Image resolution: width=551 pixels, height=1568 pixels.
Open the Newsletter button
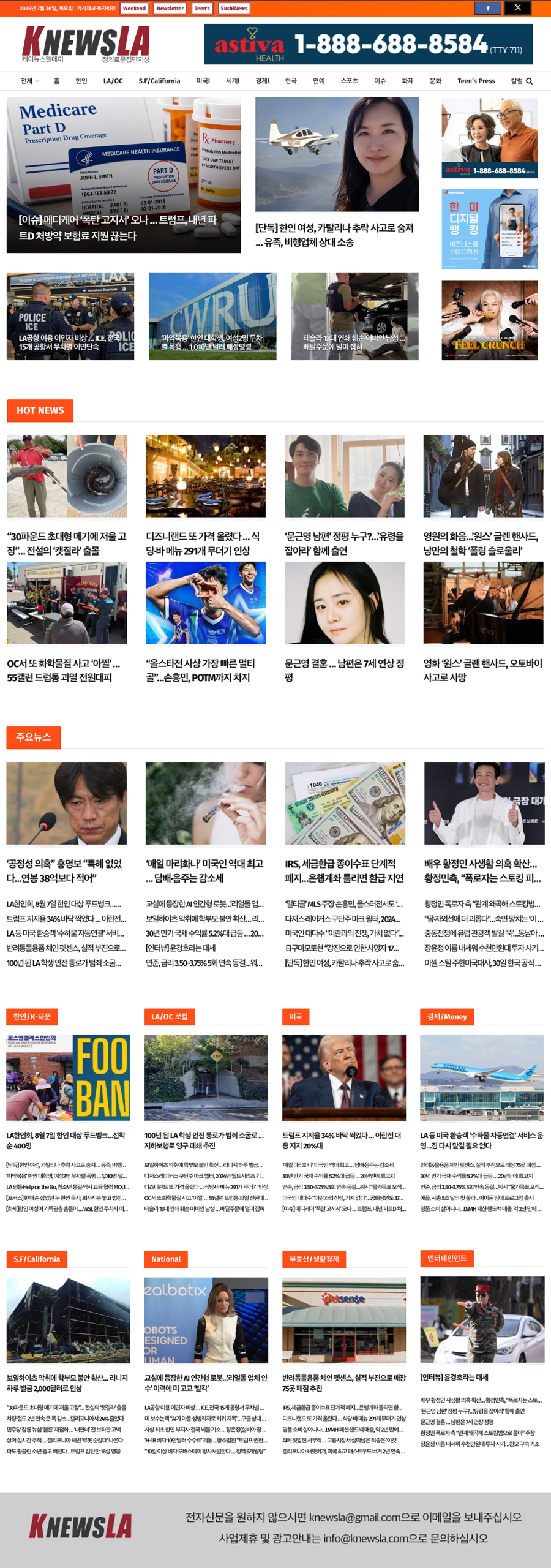[170, 9]
